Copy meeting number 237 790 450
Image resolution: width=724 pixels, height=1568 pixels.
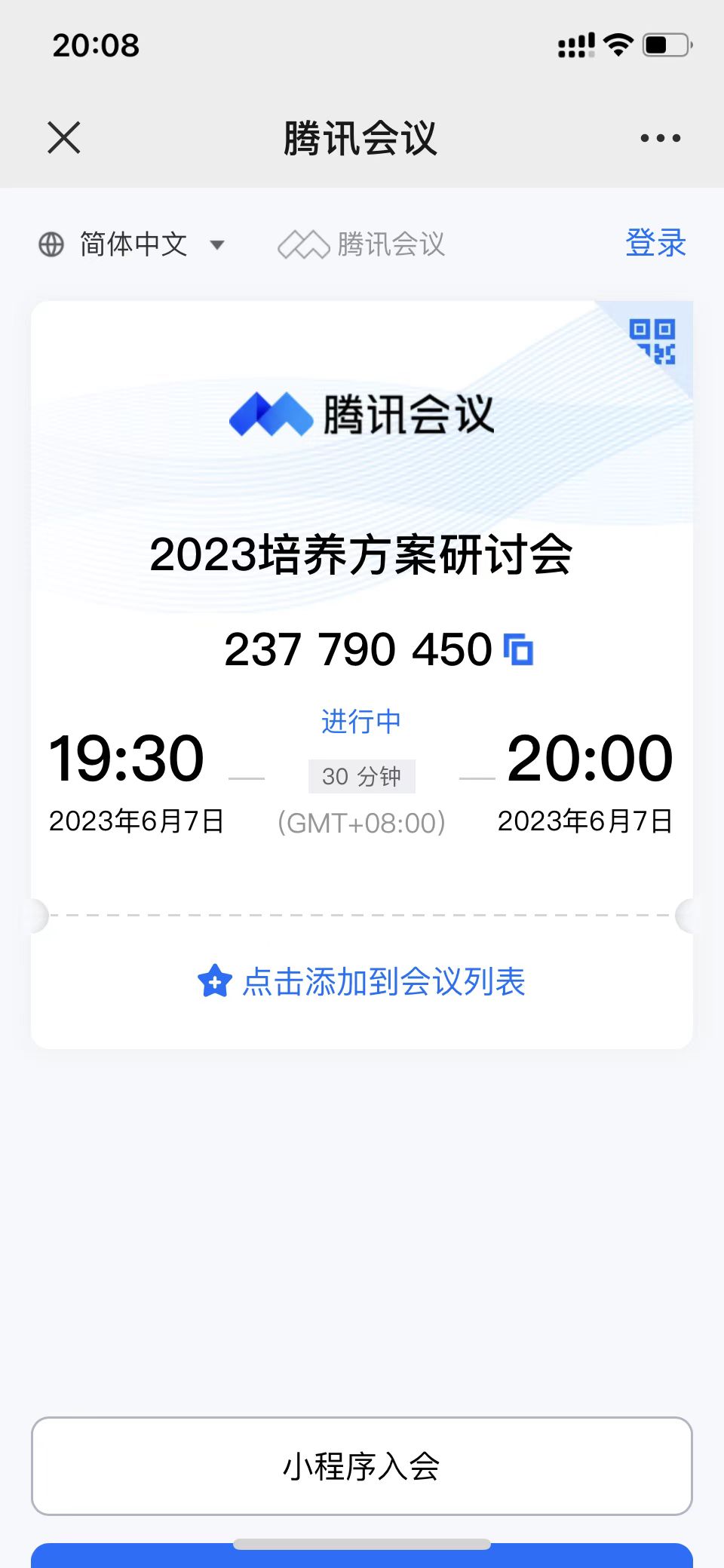click(x=519, y=649)
